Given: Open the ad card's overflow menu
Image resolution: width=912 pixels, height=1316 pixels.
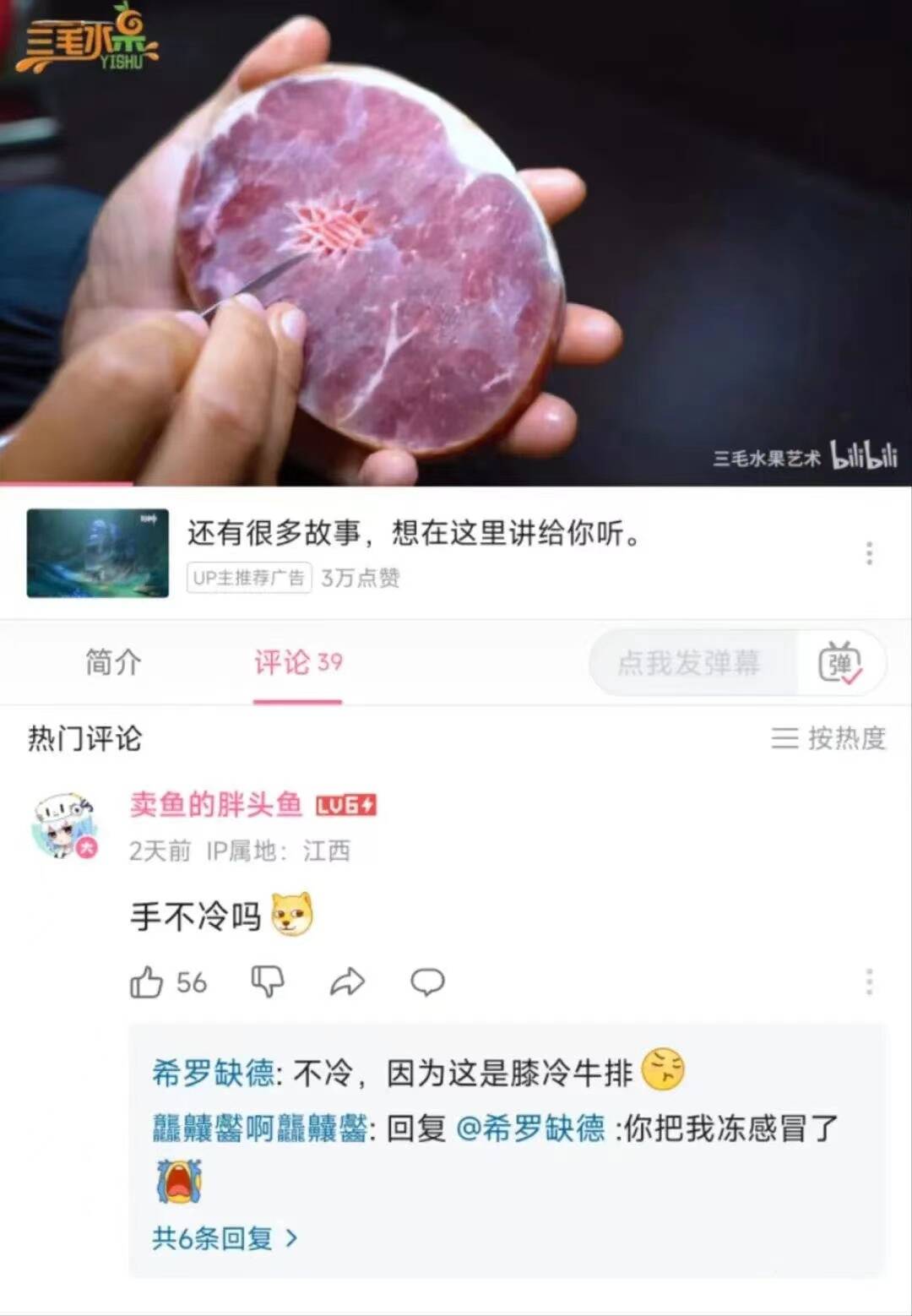Looking at the screenshot, I should (869, 553).
